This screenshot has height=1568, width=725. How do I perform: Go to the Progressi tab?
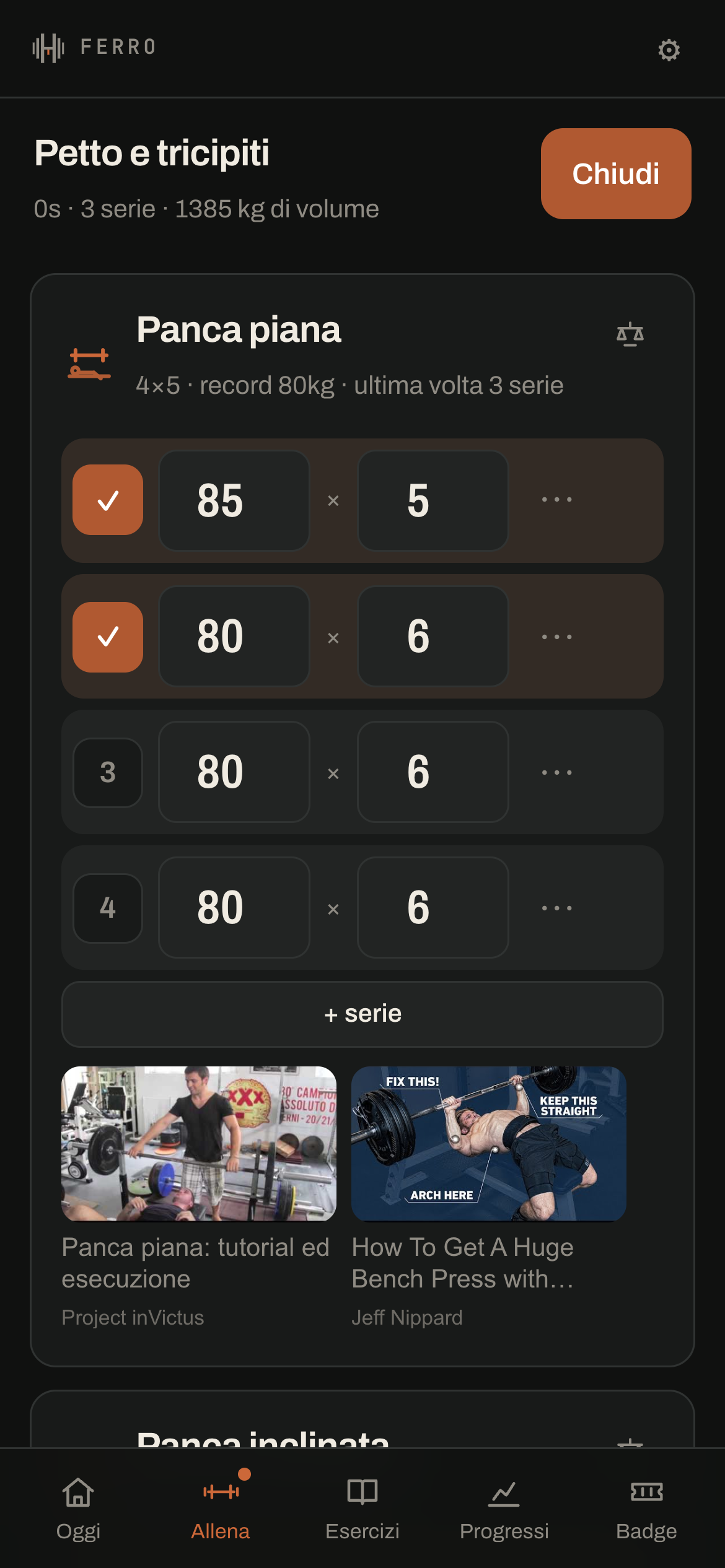click(x=504, y=1509)
